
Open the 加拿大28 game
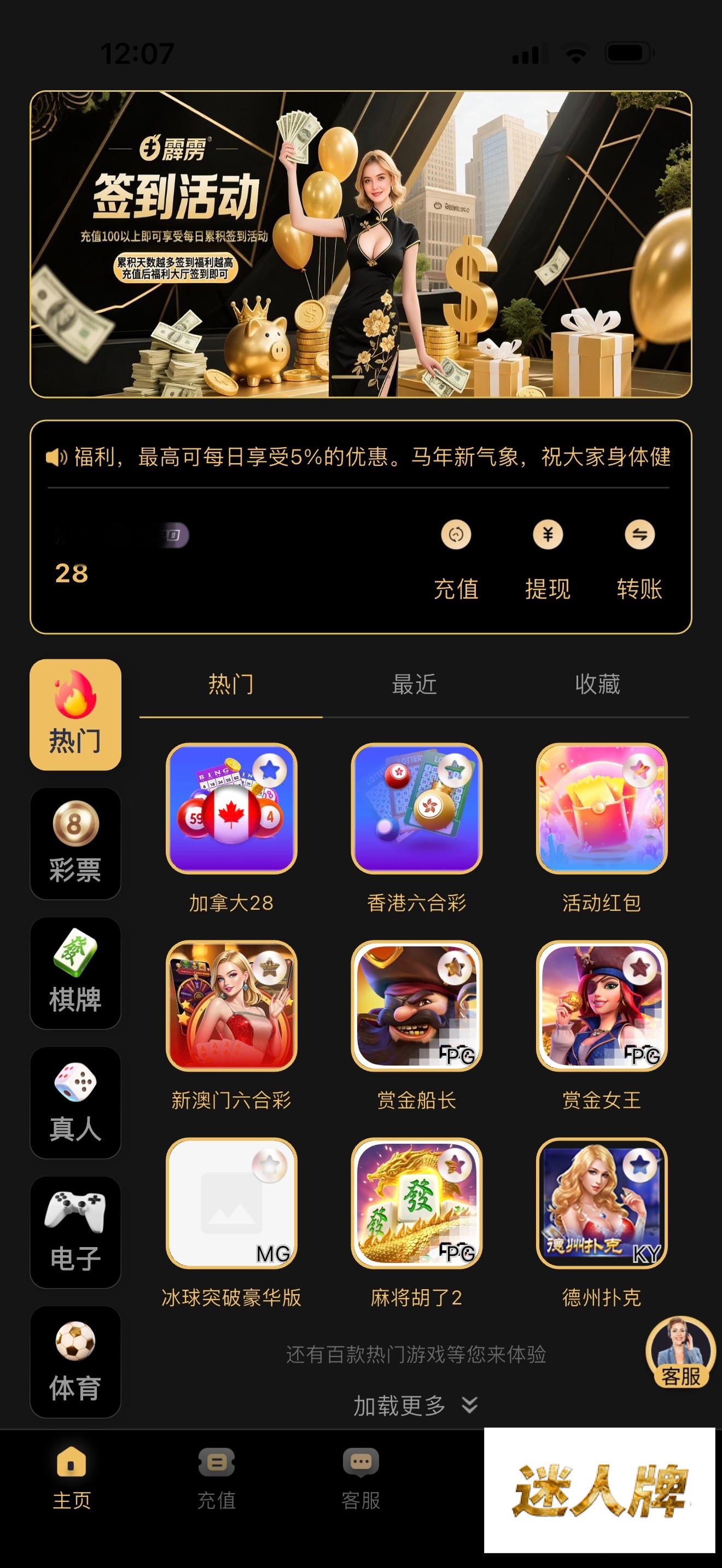click(231, 809)
